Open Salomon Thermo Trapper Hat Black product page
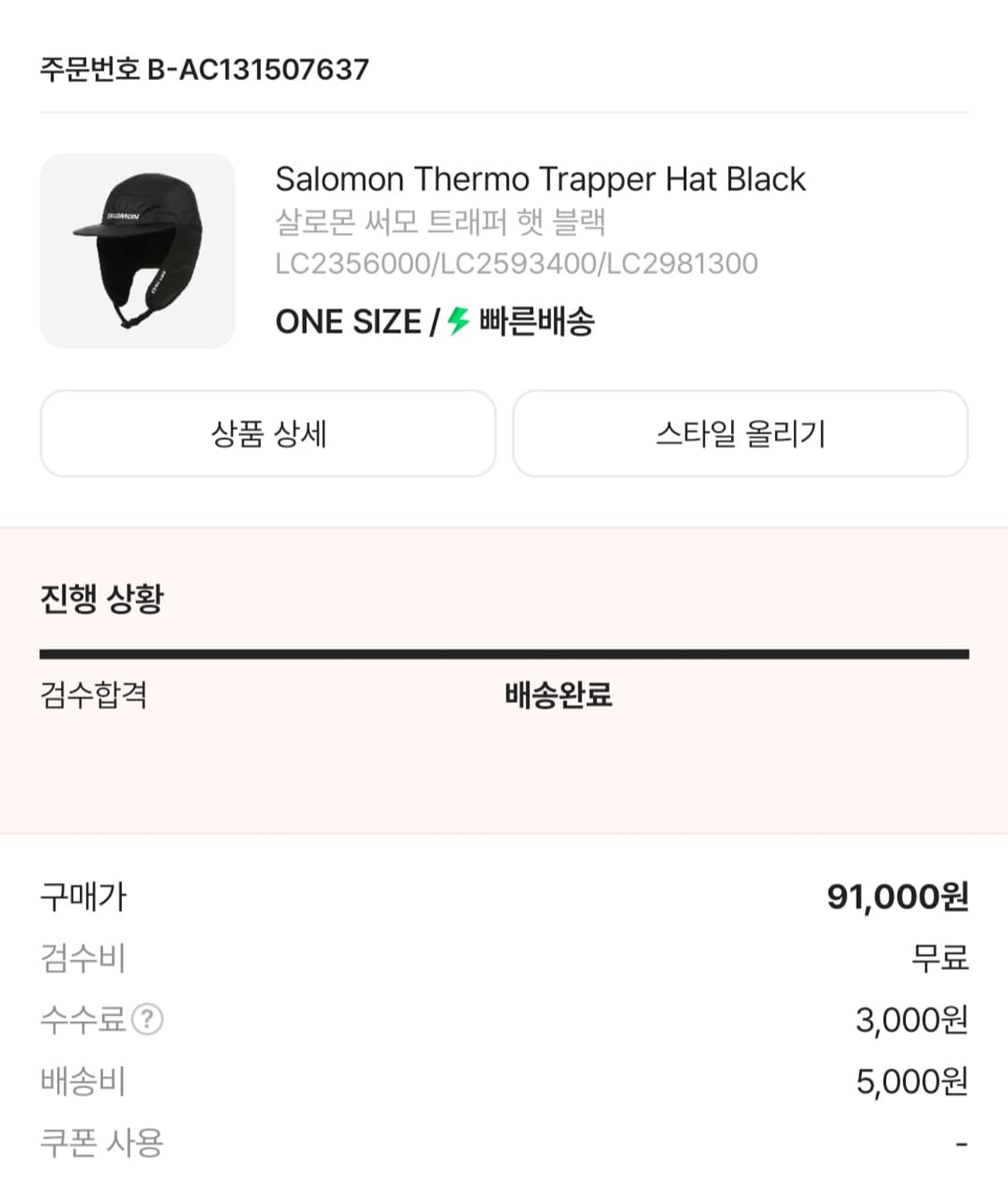The image size is (1008, 1185). [541, 179]
